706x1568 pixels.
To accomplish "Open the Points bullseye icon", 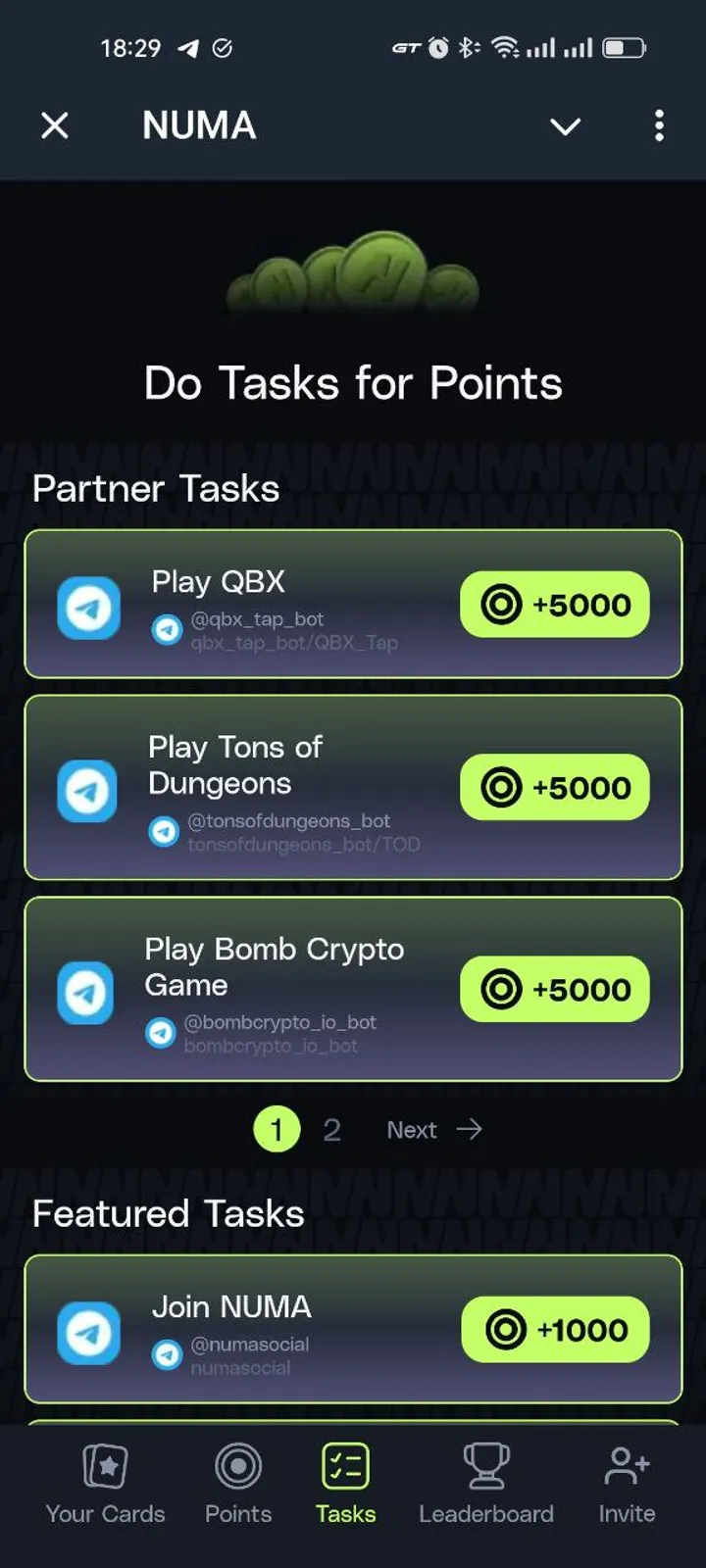I will coord(237,1466).
